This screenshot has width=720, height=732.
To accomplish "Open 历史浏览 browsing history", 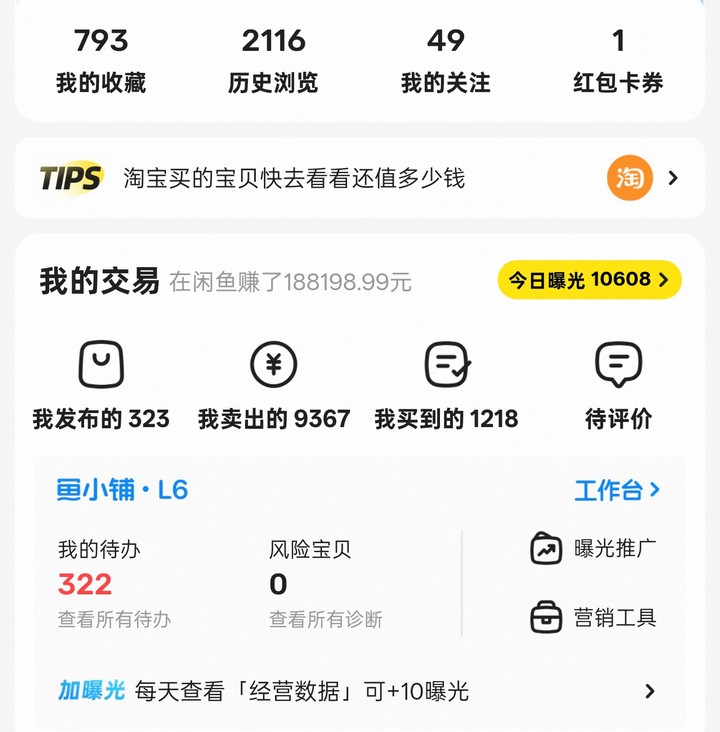I will pyautogui.click(x=272, y=60).
